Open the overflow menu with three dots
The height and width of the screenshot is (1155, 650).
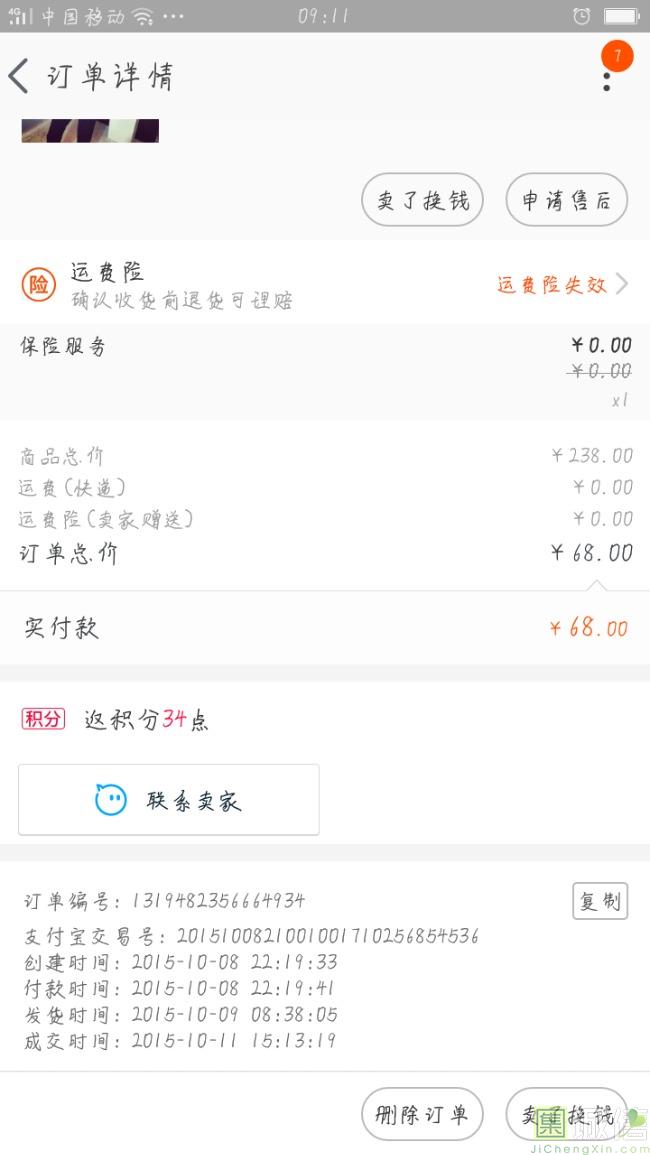click(x=607, y=76)
